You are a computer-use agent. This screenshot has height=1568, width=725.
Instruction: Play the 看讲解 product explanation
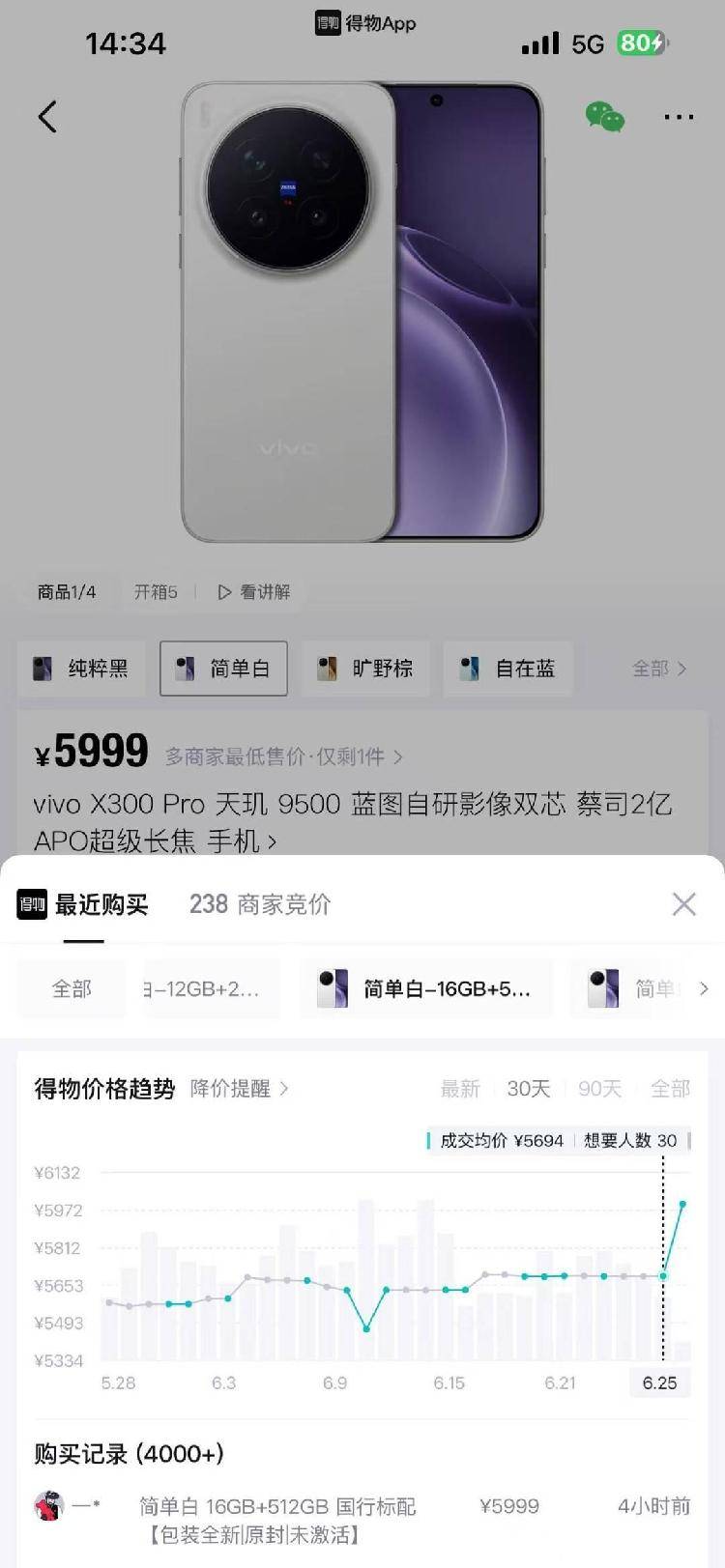pyautogui.click(x=253, y=592)
